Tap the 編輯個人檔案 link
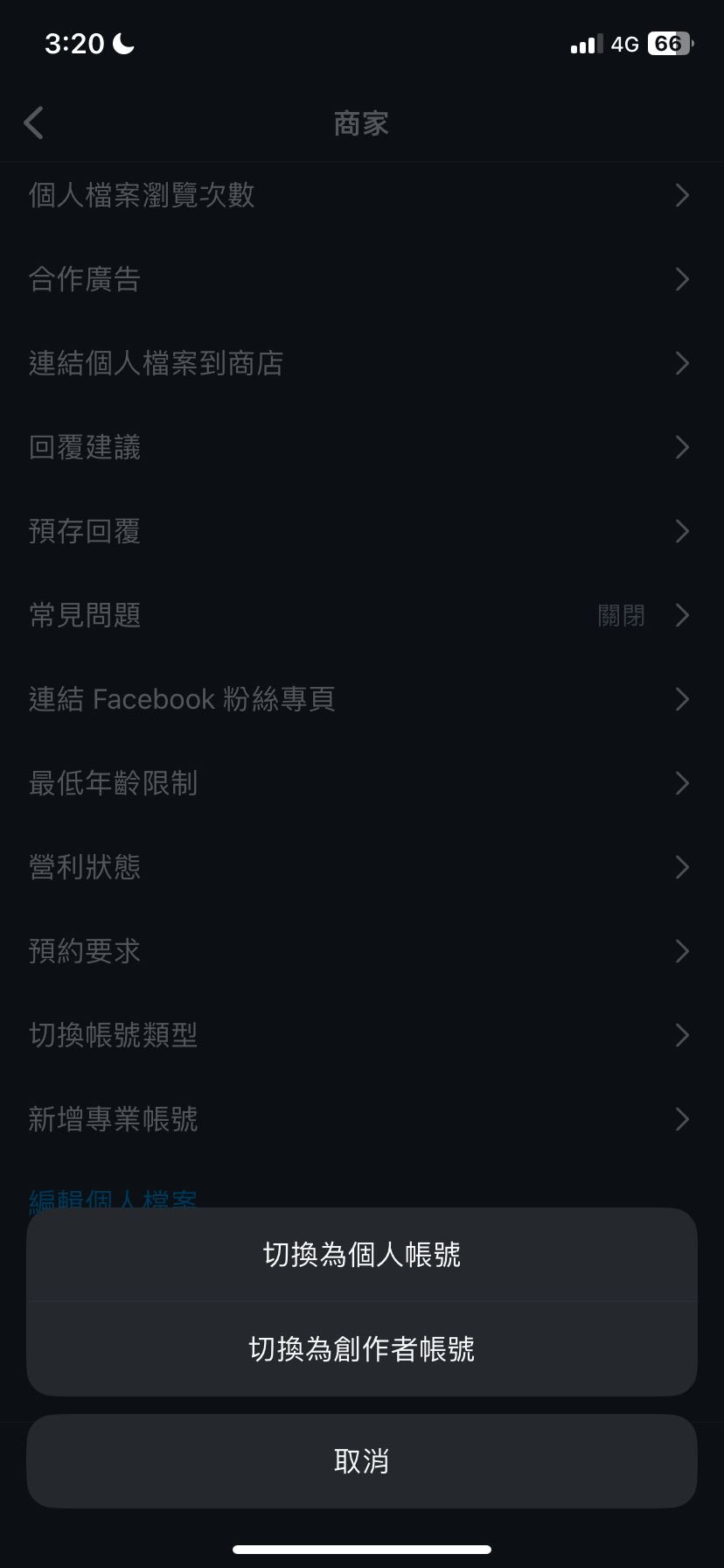This screenshot has height=1568, width=724. click(112, 1199)
